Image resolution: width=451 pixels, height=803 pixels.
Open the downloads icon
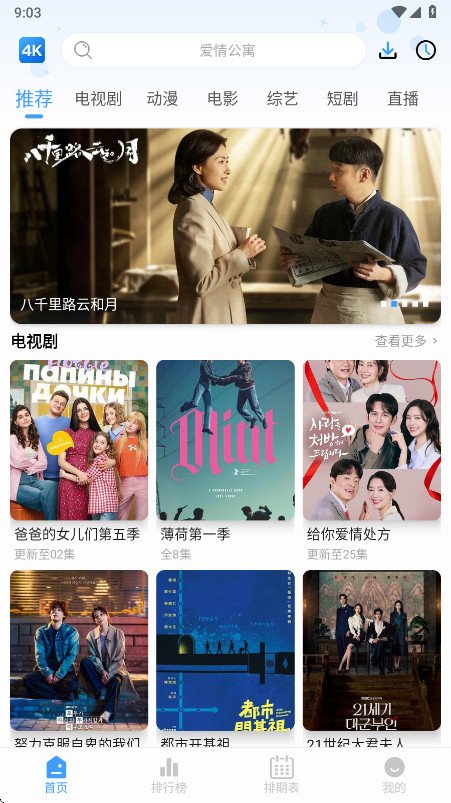(388, 50)
